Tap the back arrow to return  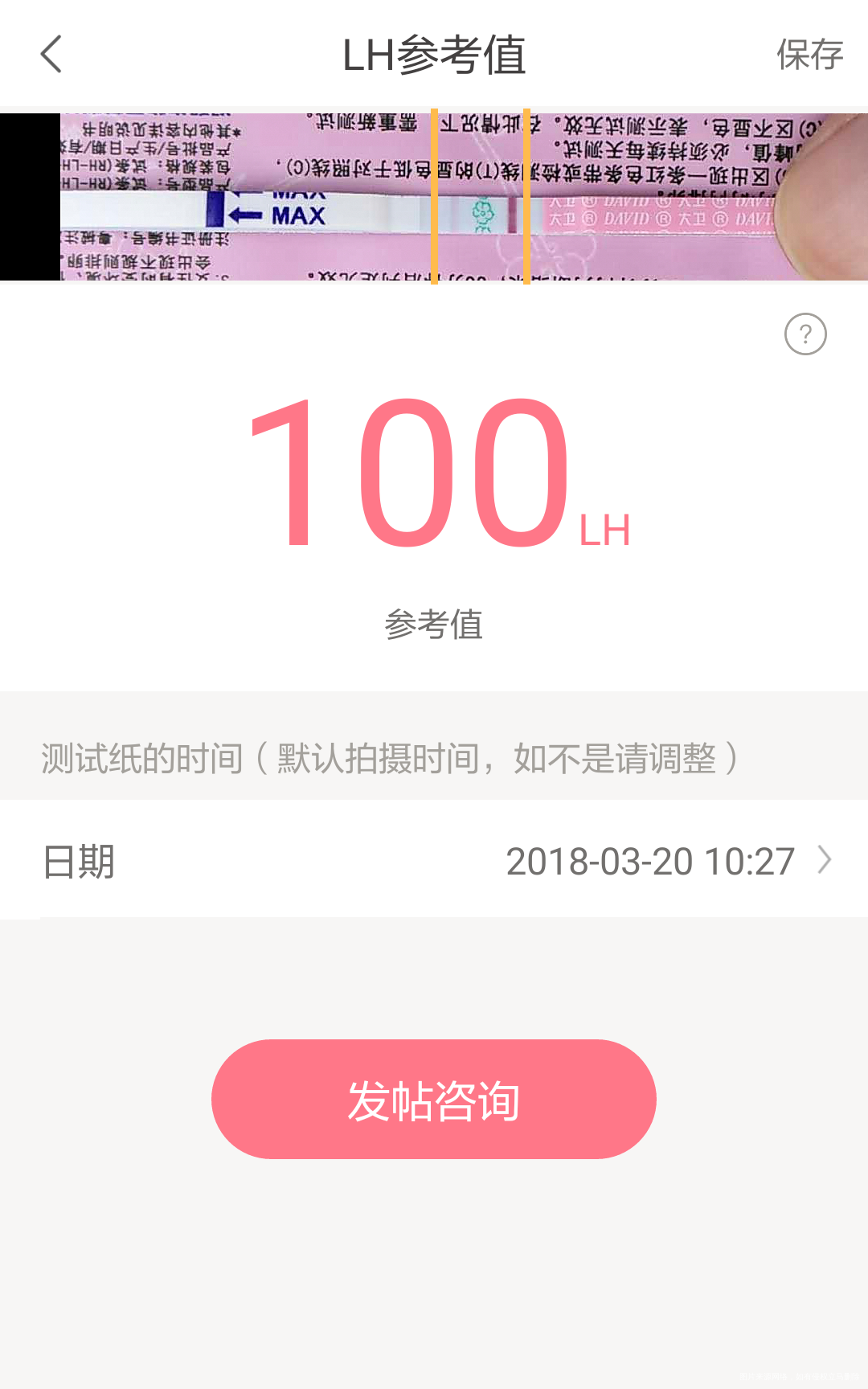click(51, 55)
